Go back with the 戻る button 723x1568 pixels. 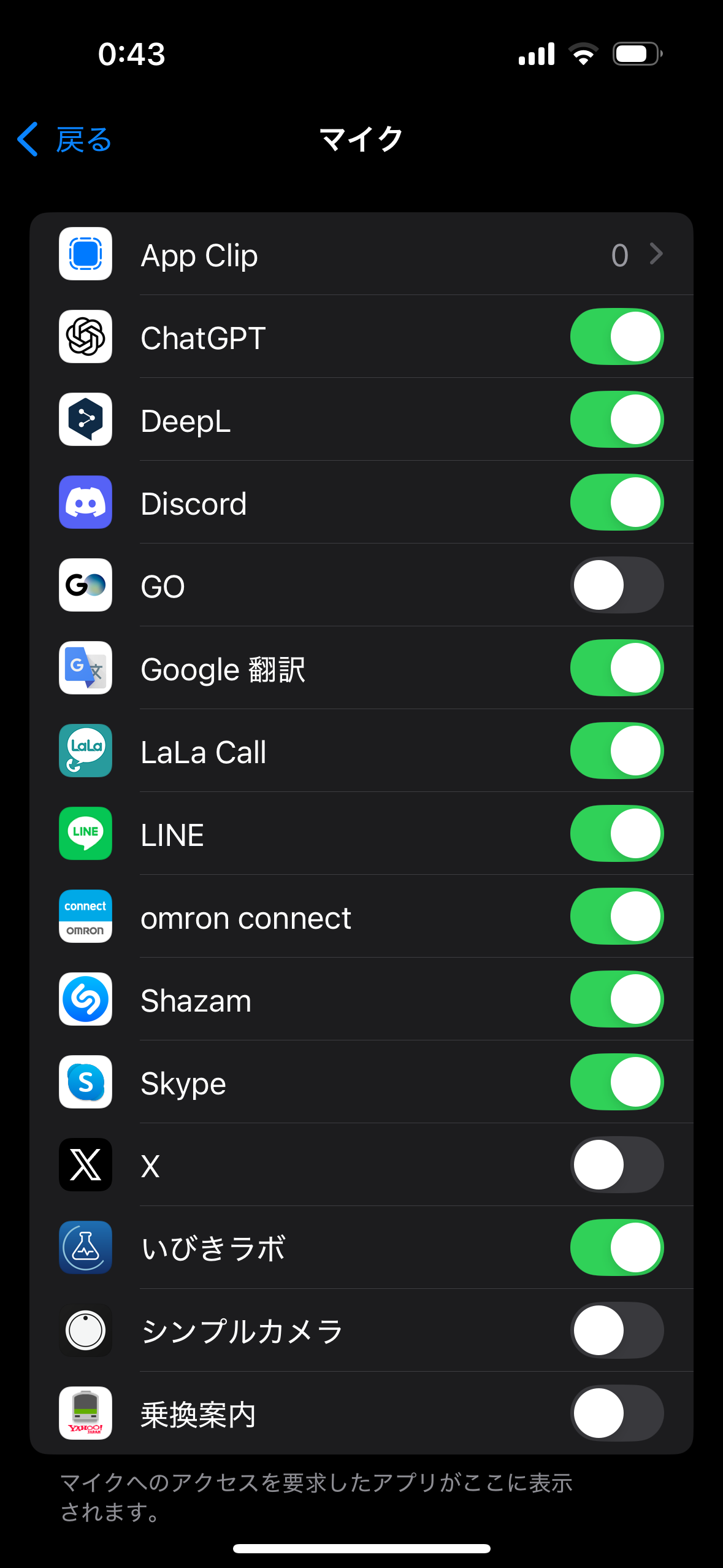coord(64,140)
